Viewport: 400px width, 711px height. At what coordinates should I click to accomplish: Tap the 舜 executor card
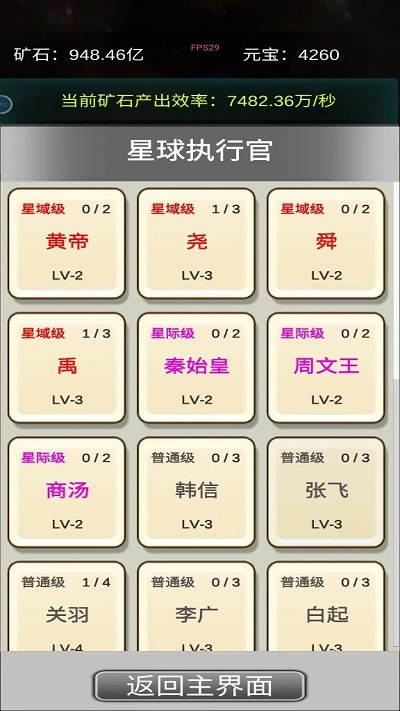click(326, 243)
